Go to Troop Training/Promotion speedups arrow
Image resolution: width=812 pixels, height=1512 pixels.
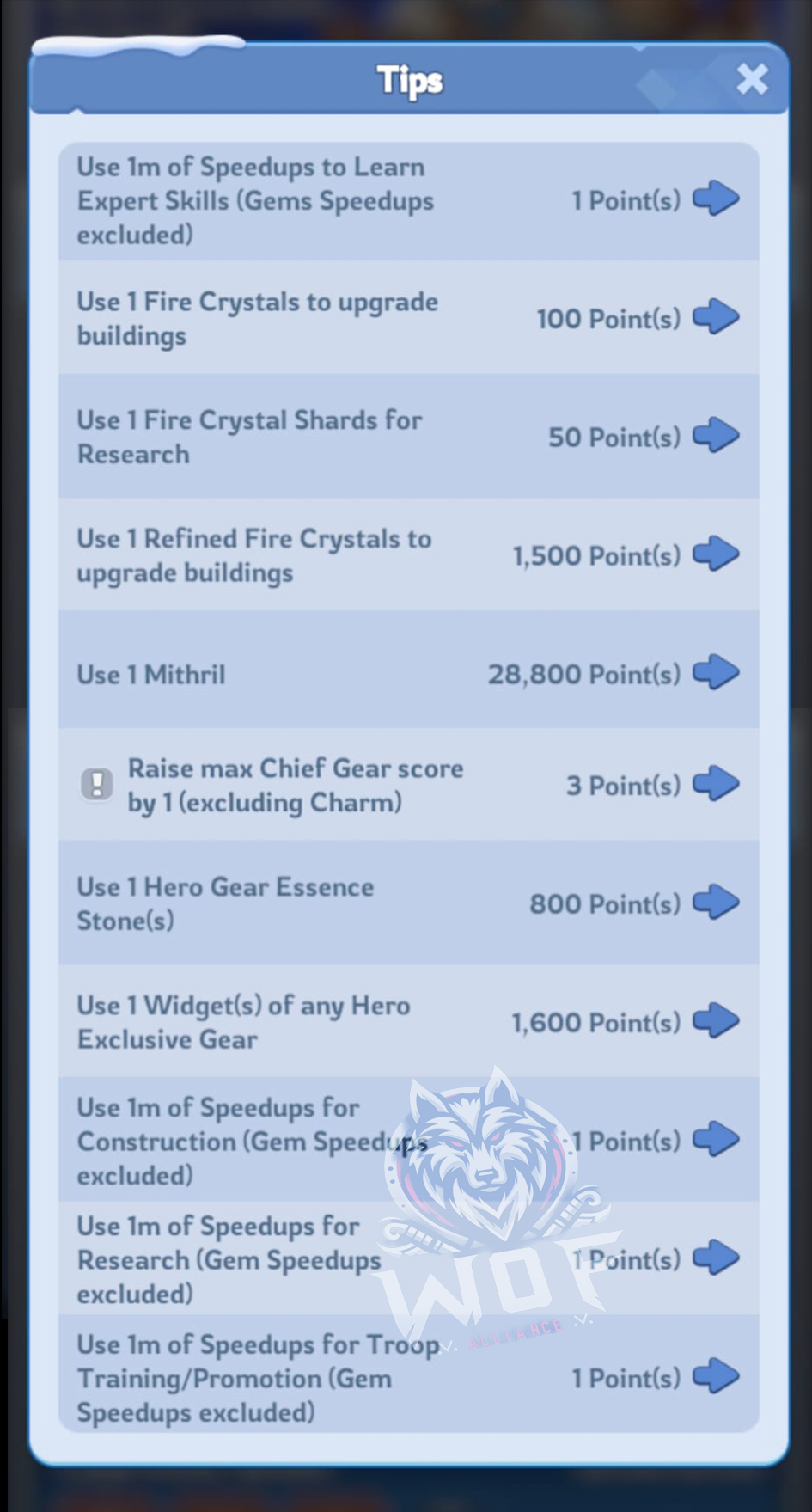(716, 1377)
